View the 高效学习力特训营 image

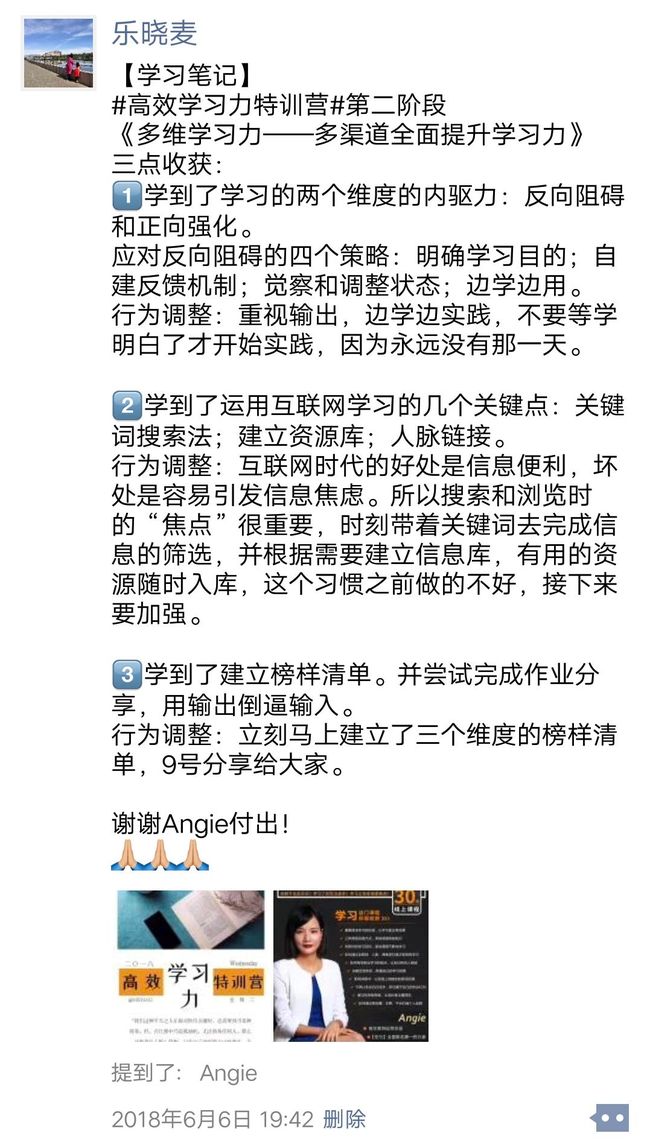pos(189,965)
